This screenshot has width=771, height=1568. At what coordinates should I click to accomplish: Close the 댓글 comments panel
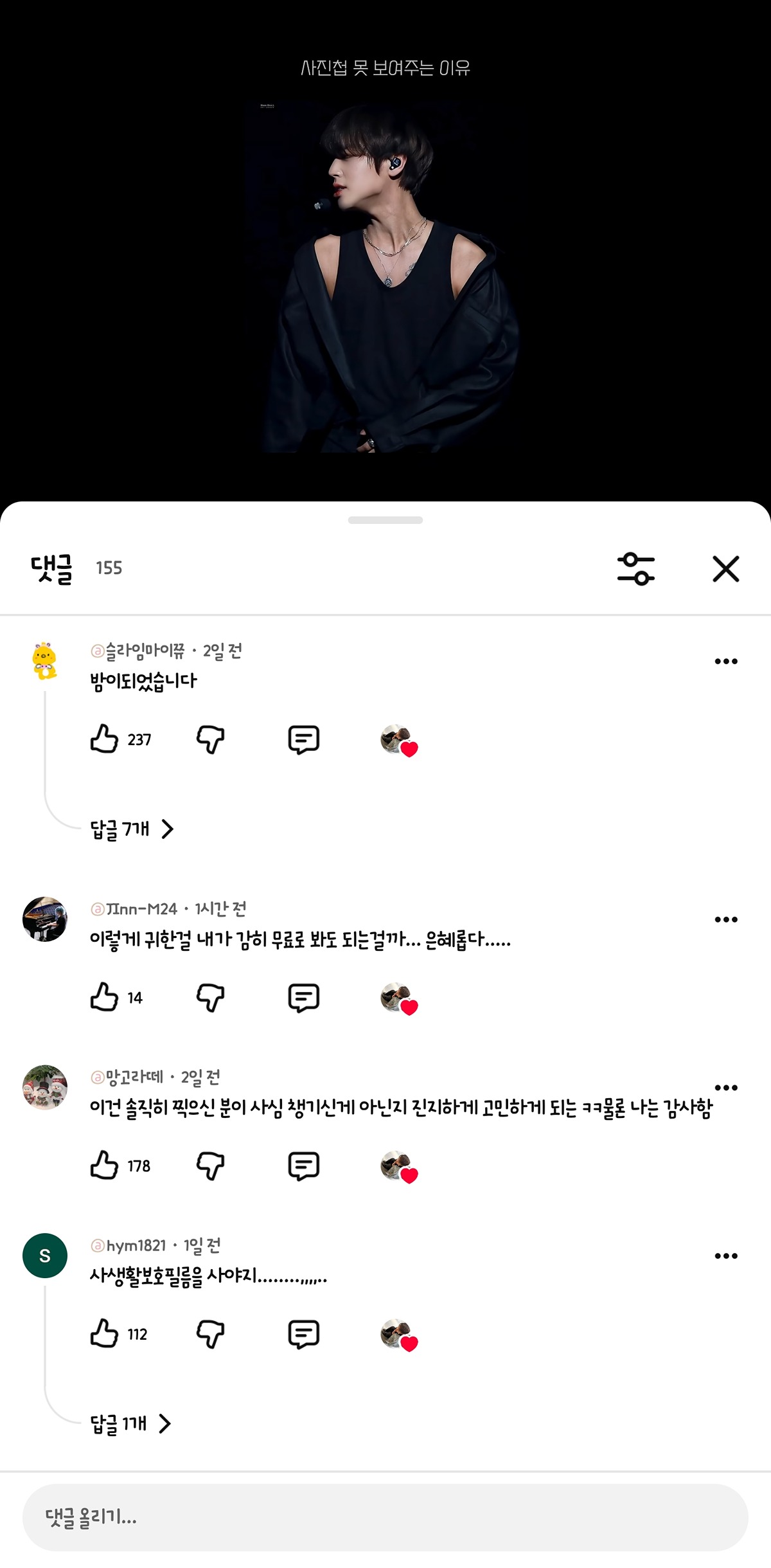tap(725, 569)
